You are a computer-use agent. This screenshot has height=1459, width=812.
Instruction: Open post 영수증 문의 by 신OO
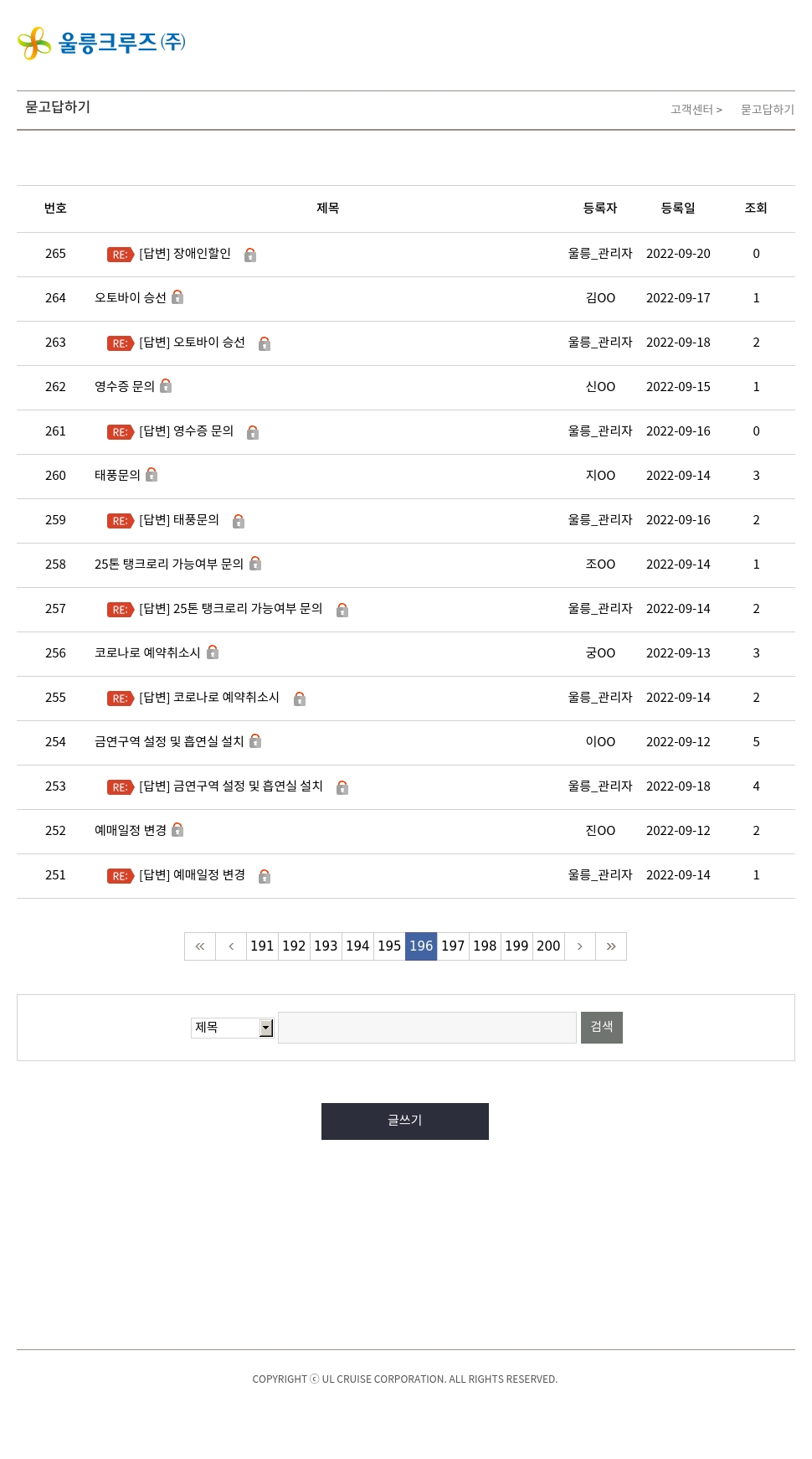coord(125,387)
